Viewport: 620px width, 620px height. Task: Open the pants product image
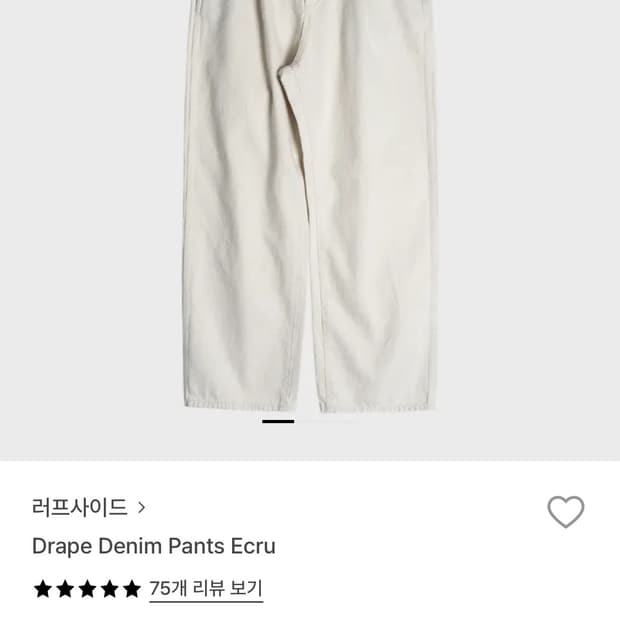(x=310, y=210)
